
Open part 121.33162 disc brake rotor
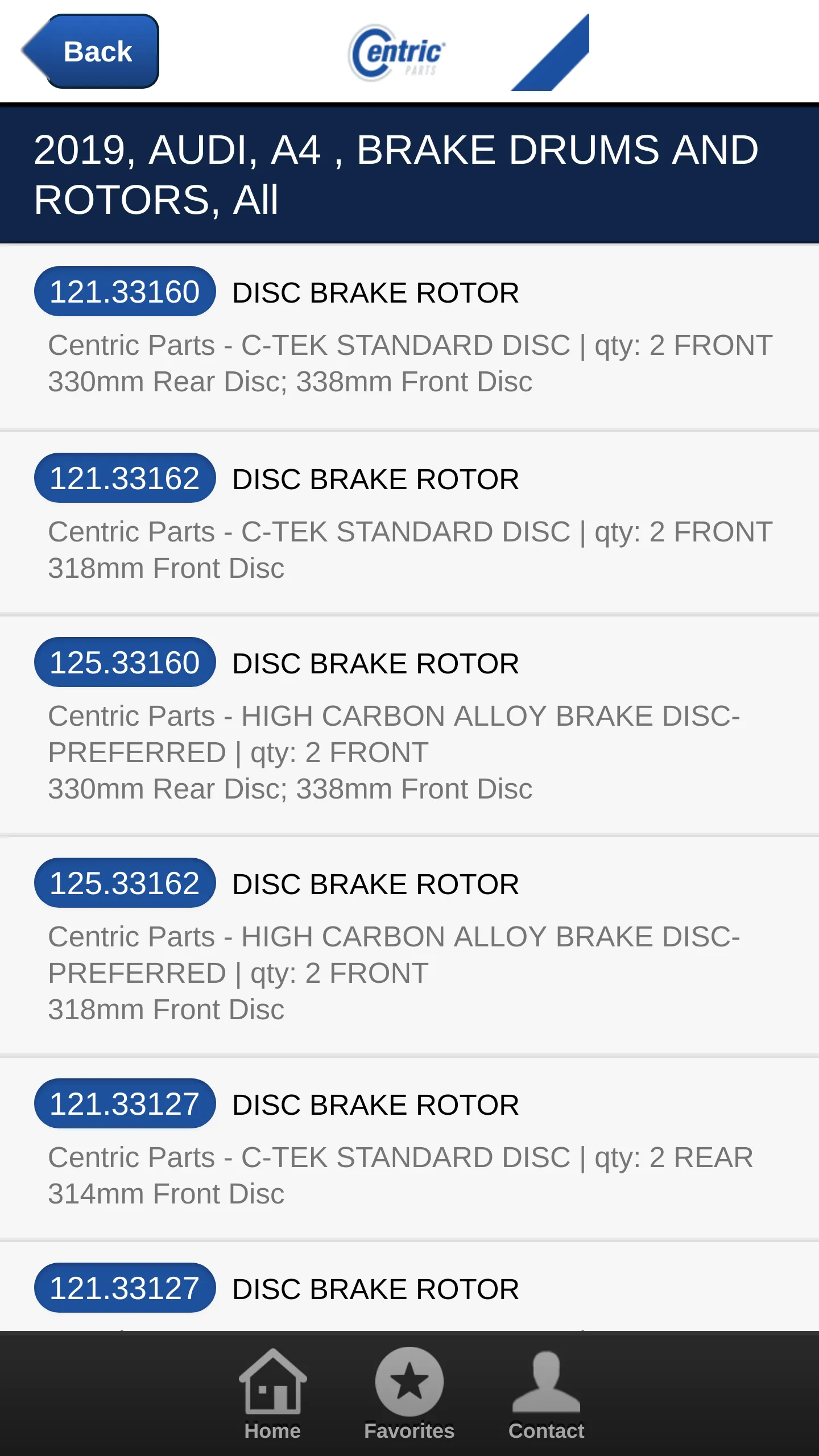click(409, 523)
